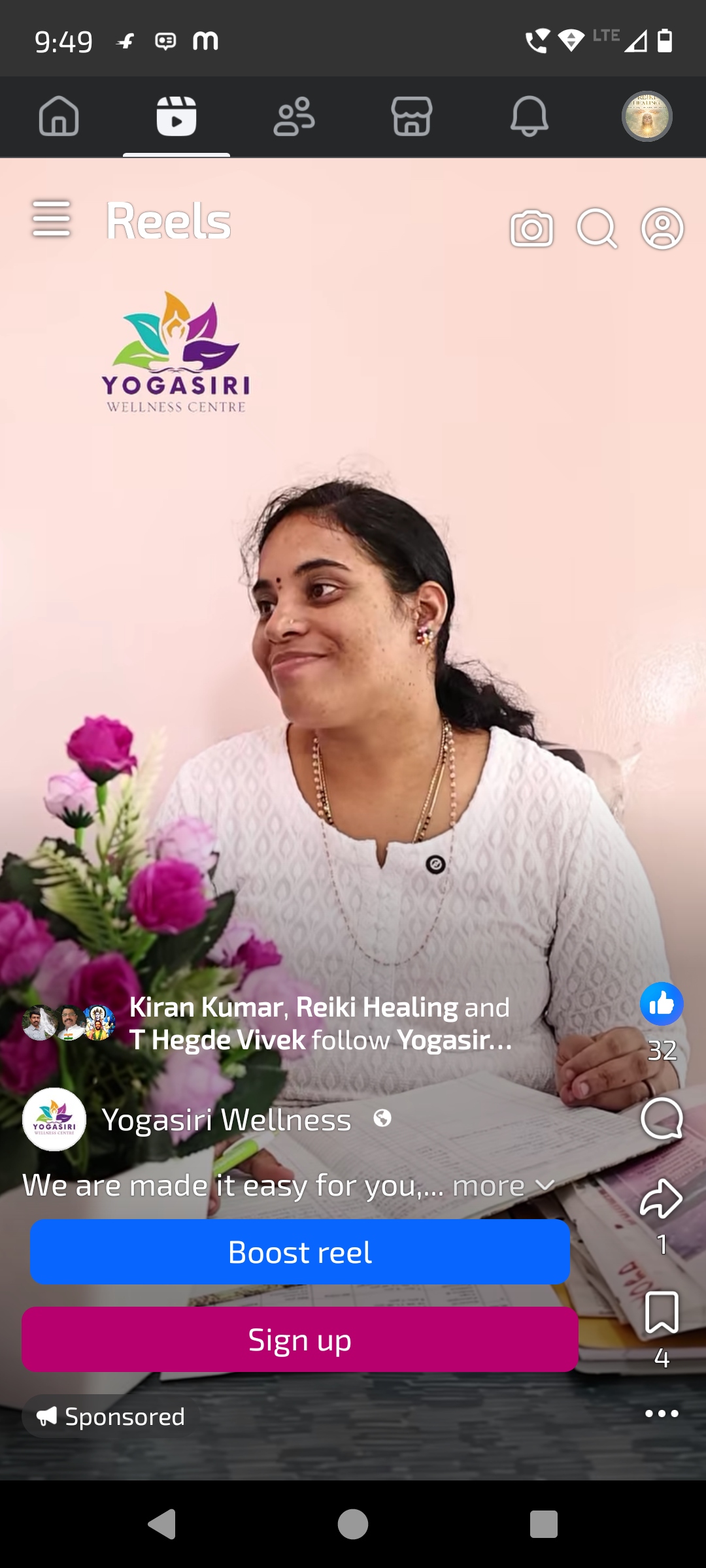Viewport: 706px width, 1568px height.
Task: Tap the Sign up button
Action: [300, 1339]
